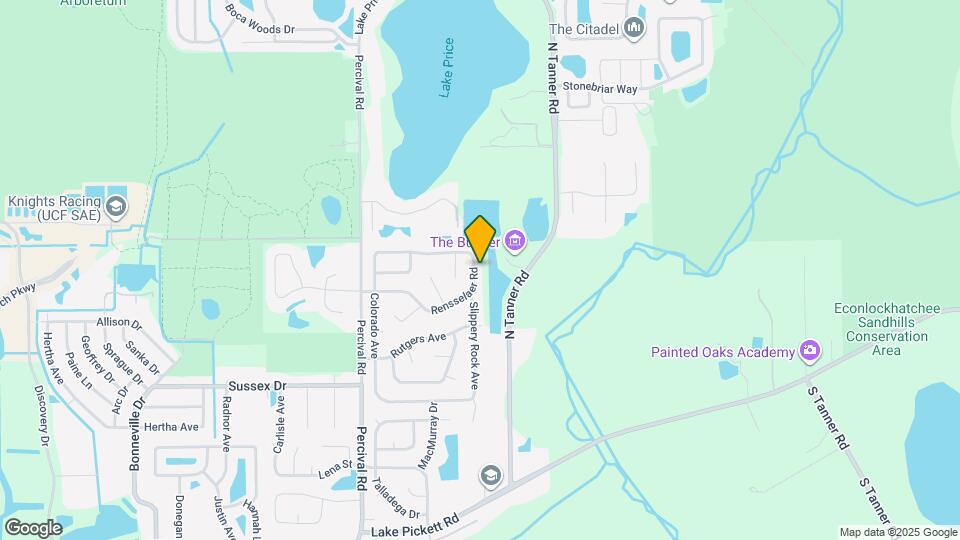Select The Bunker place marker
Viewport: 960px width, 540px height.
[x=515, y=240]
